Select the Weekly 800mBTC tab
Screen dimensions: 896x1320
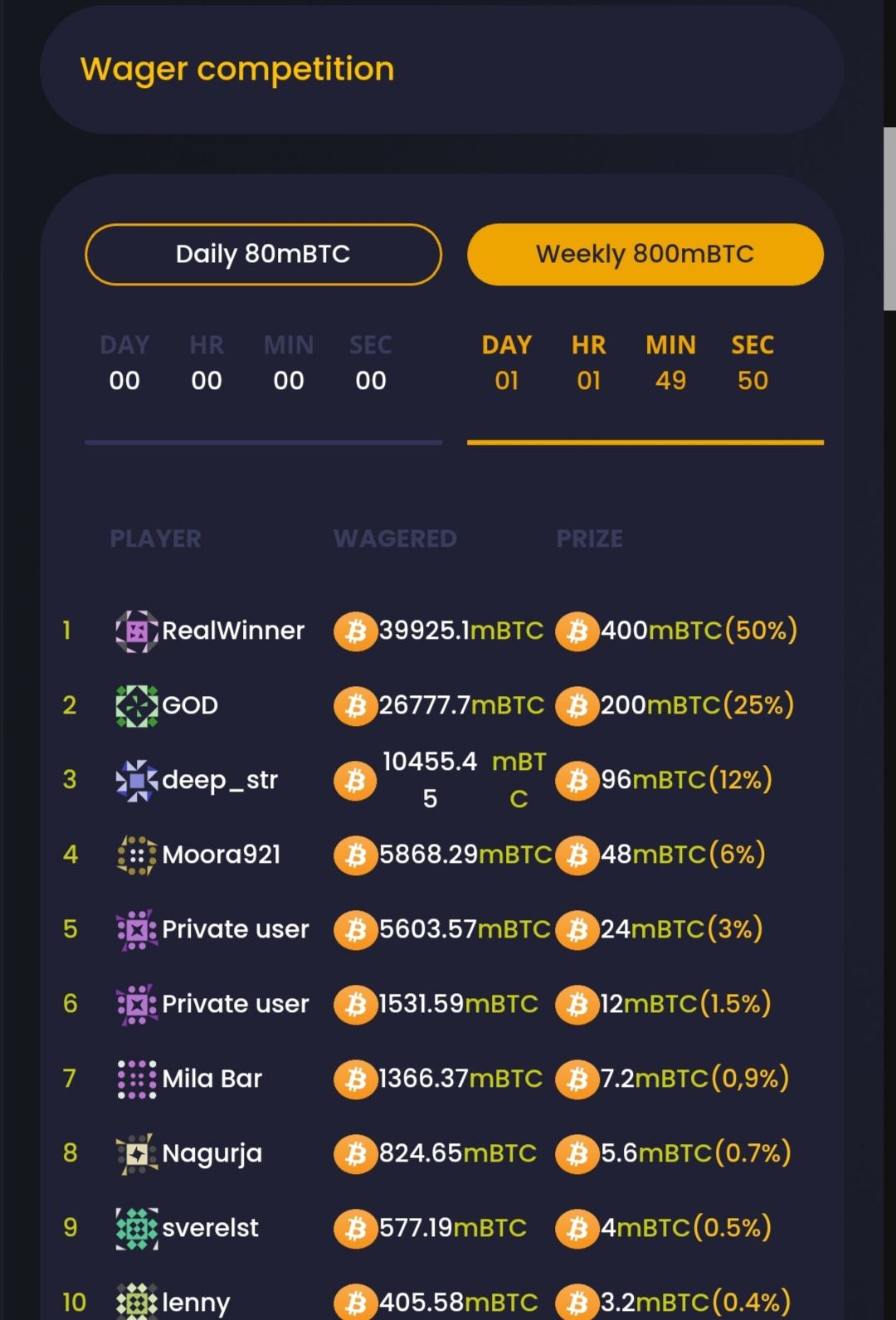tap(645, 254)
